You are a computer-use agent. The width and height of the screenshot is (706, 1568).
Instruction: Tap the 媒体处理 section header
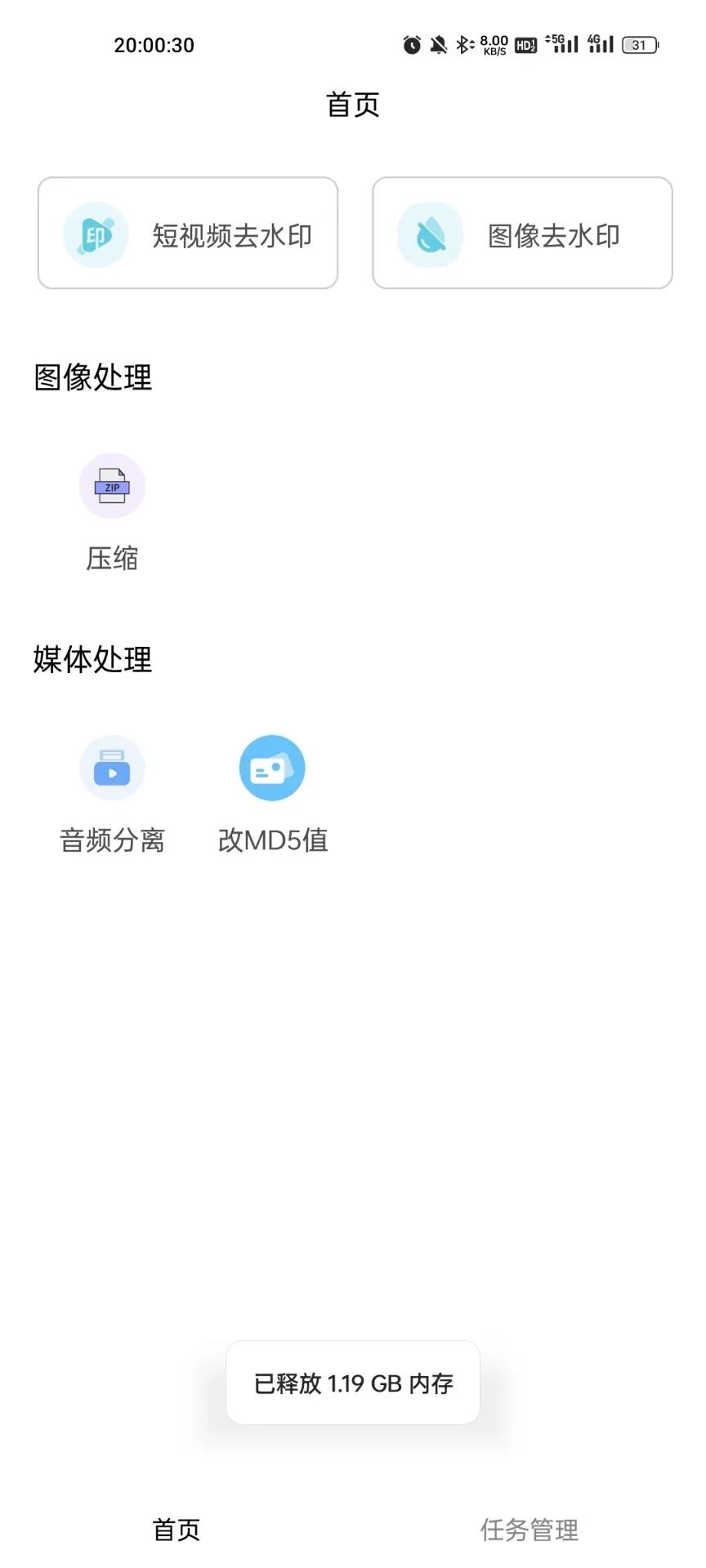(92, 659)
